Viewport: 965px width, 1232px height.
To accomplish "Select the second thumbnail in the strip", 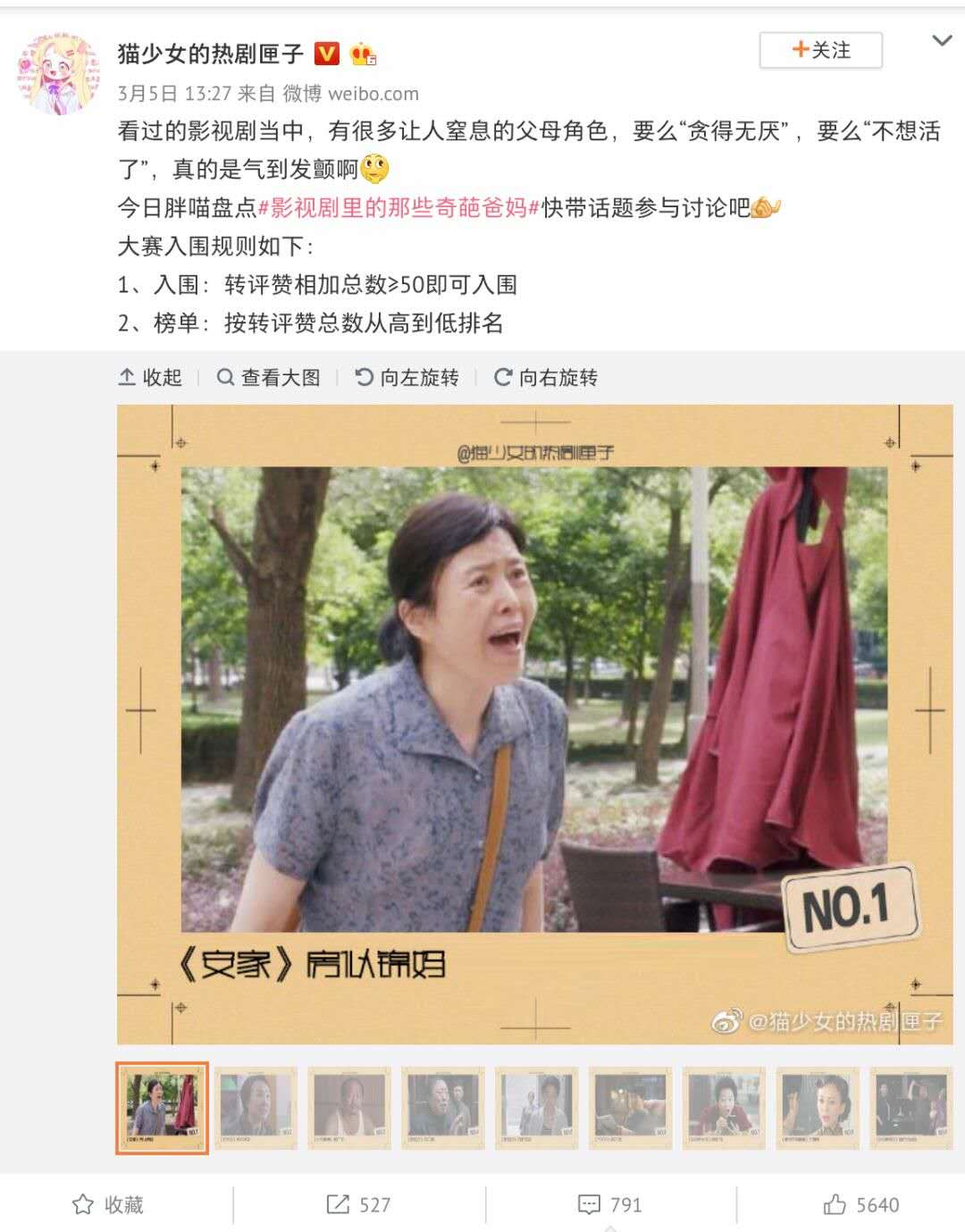I will click(x=256, y=1108).
